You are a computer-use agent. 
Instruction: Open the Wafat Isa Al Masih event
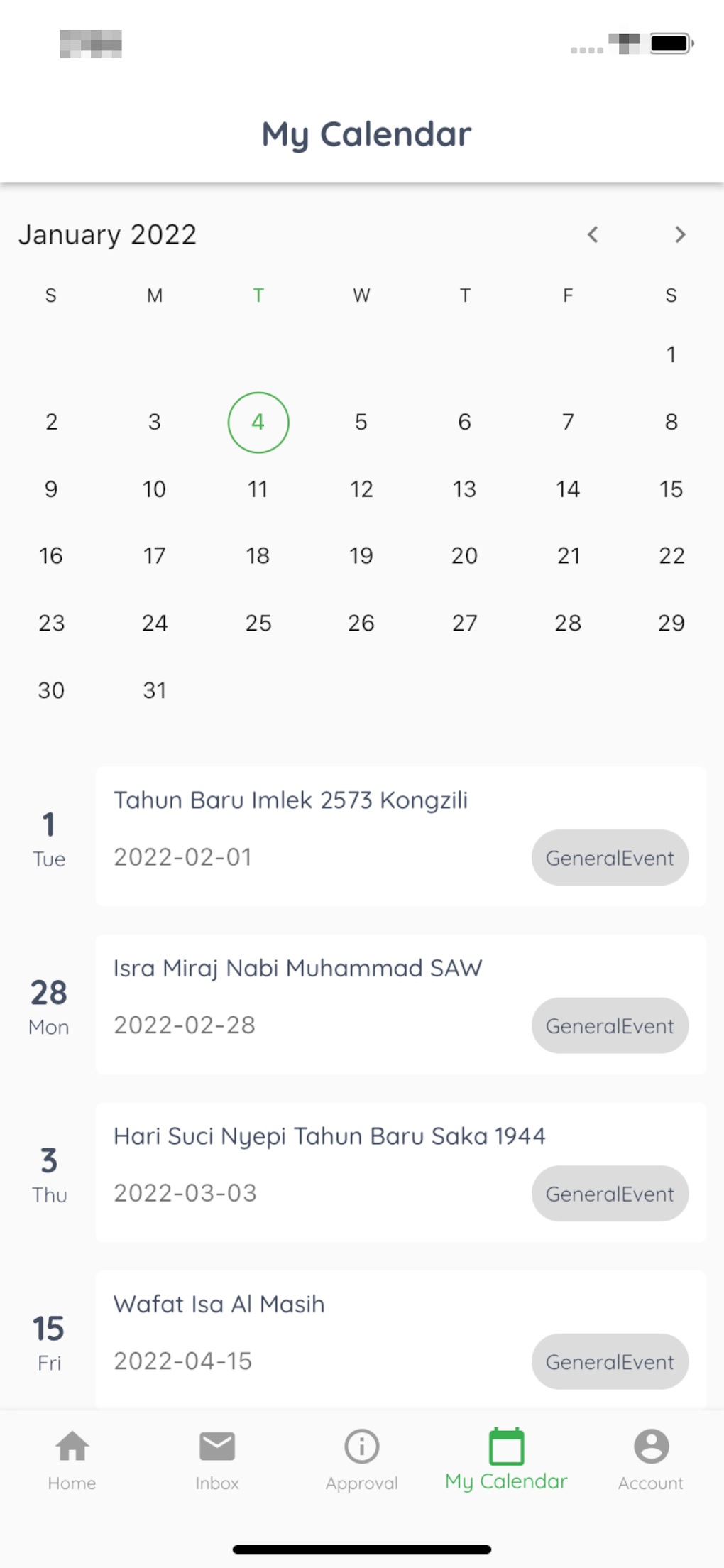pyautogui.click(x=401, y=1339)
